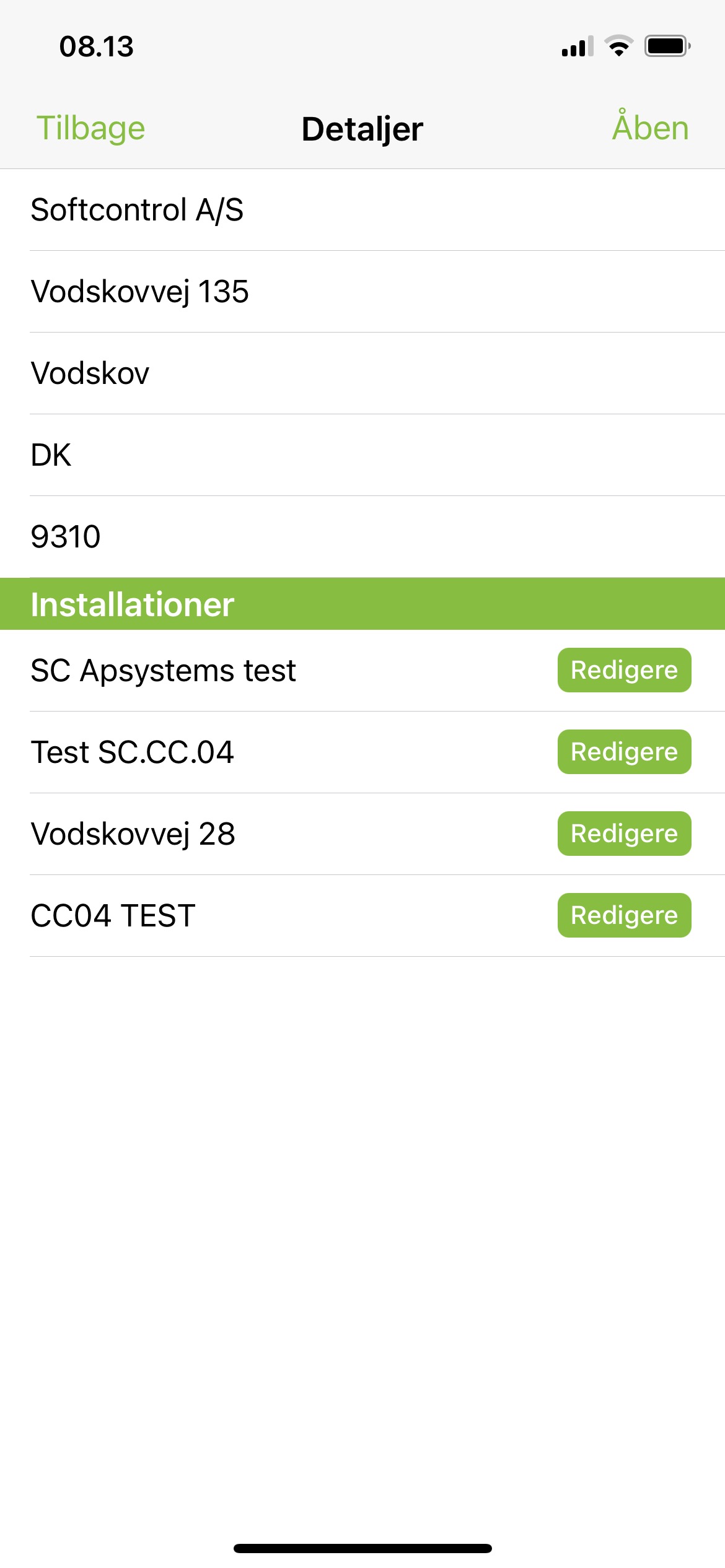Select the Vodskovvej 135 address field

(141, 292)
